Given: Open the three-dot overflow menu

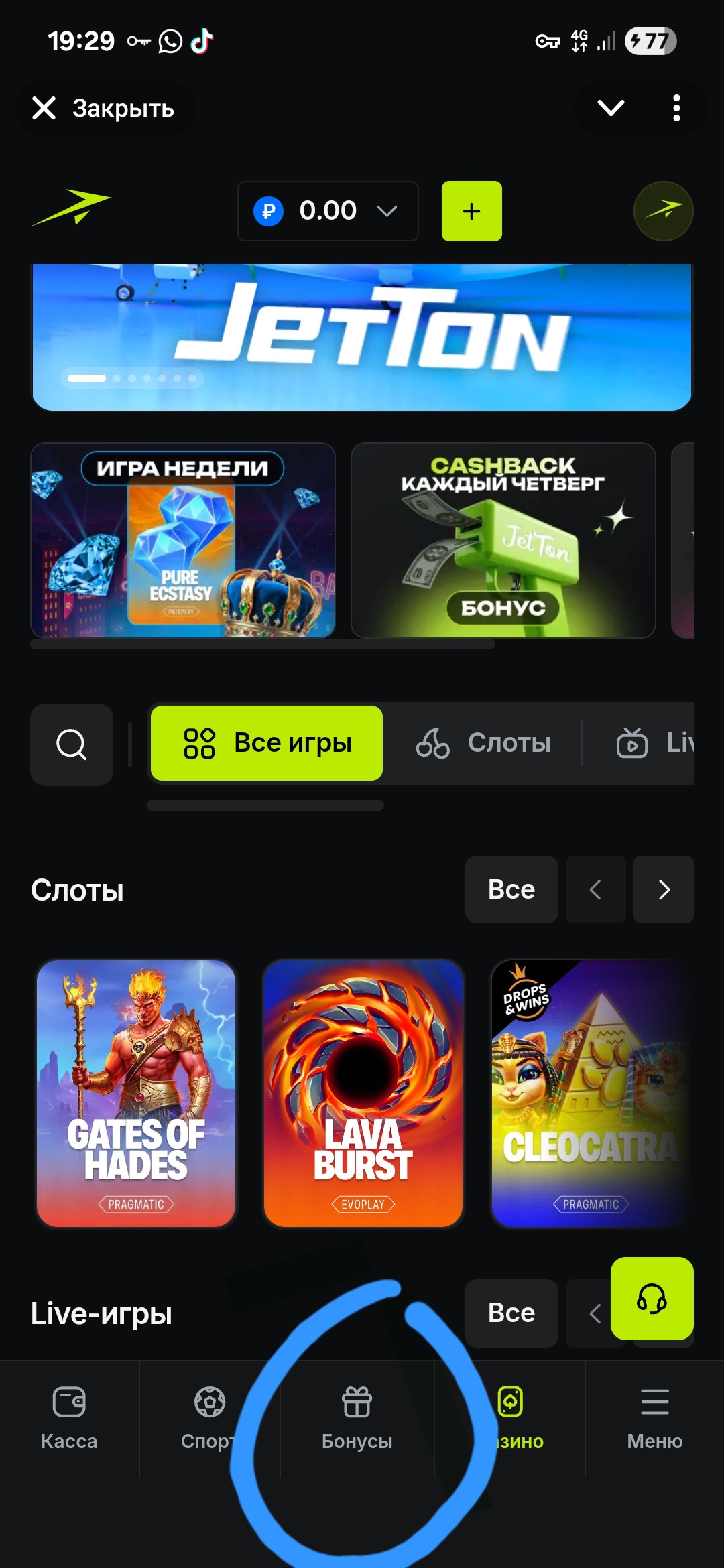Looking at the screenshot, I should point(676,108).
